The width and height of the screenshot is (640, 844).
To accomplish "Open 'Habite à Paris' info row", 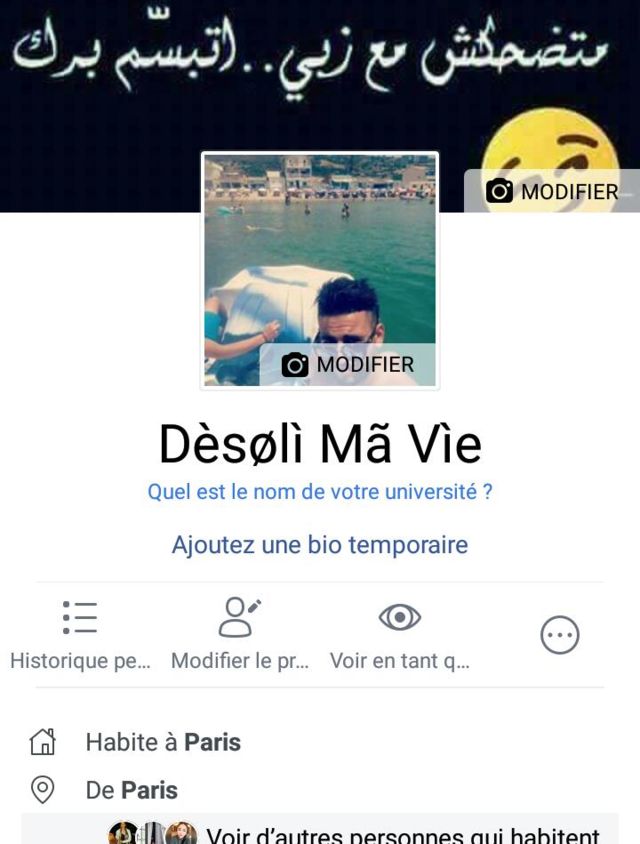I will (163, 742).
